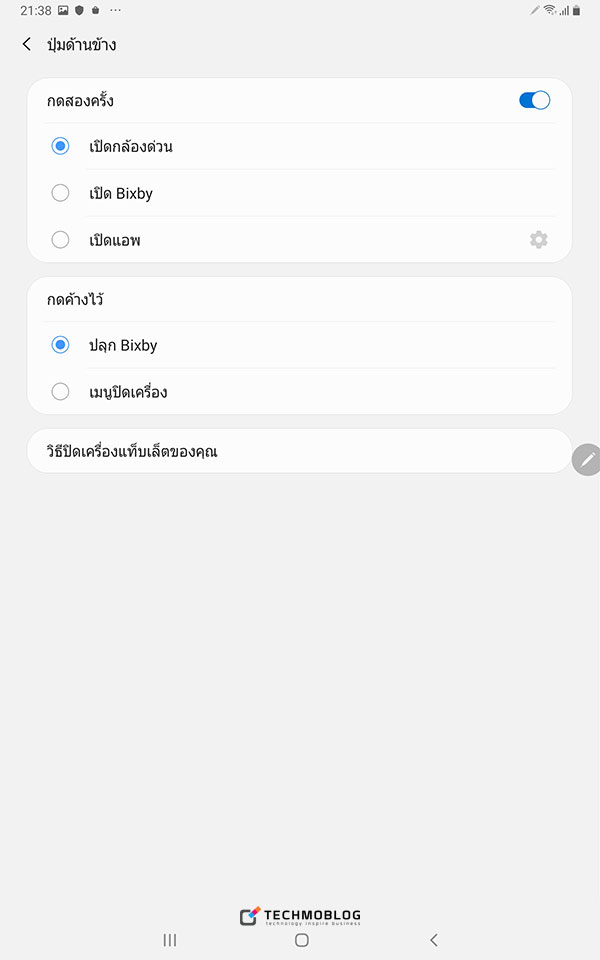Open recent apps from navigation bar
Screen dimensions: 600x960
point(170,940)
